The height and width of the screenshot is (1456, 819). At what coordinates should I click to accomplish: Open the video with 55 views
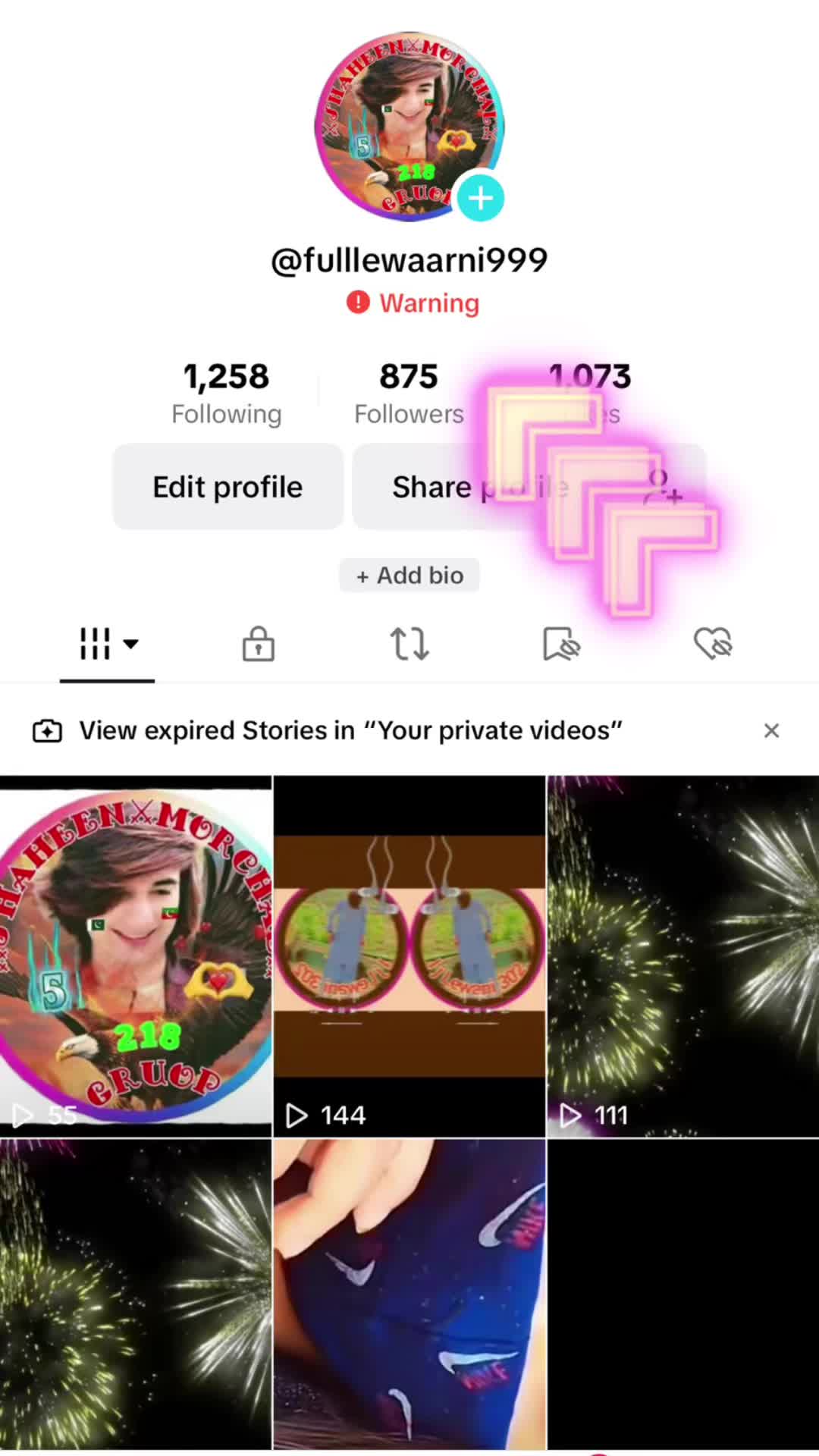[136, 955]
